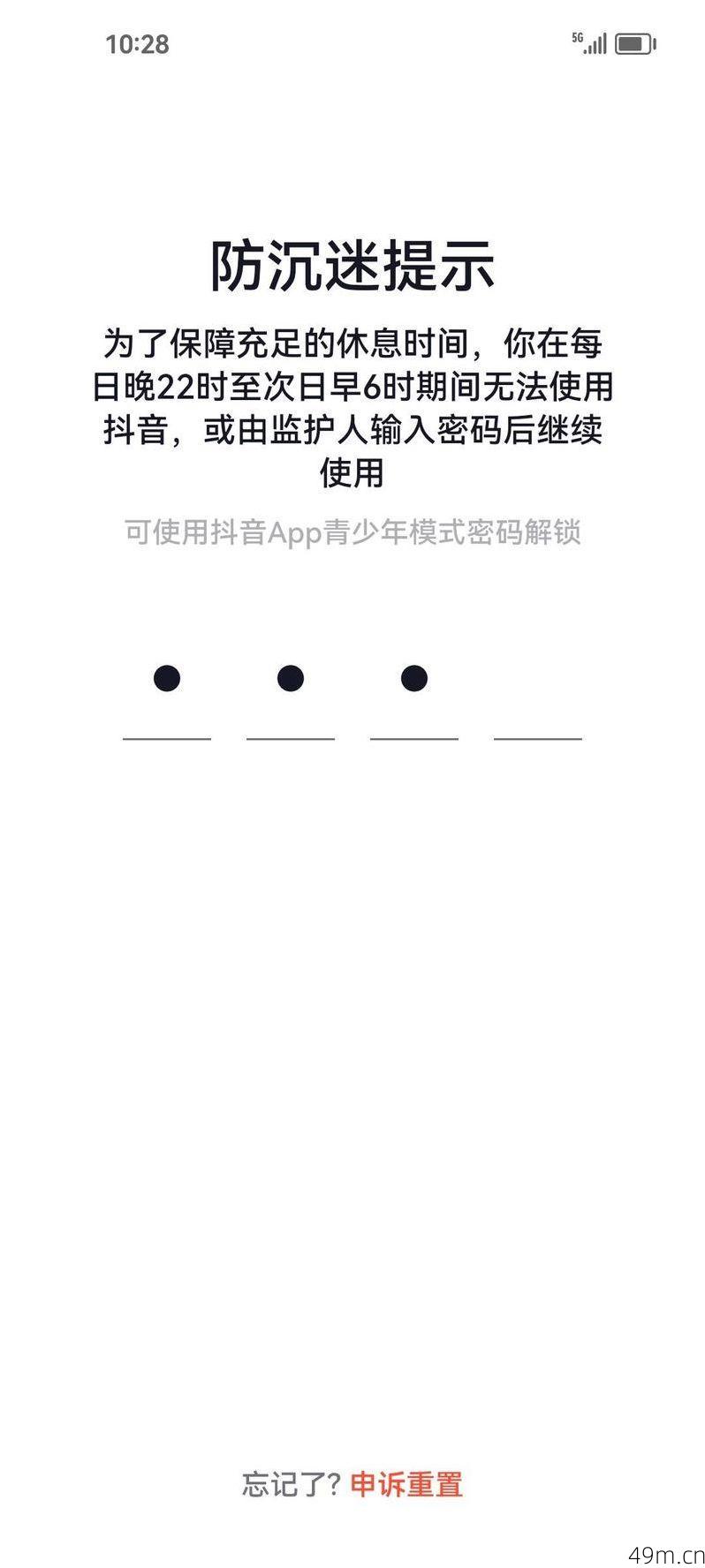This screenshot has width=705, height=1568.
Task: Select the first password input underline
Action: (165, 738)
